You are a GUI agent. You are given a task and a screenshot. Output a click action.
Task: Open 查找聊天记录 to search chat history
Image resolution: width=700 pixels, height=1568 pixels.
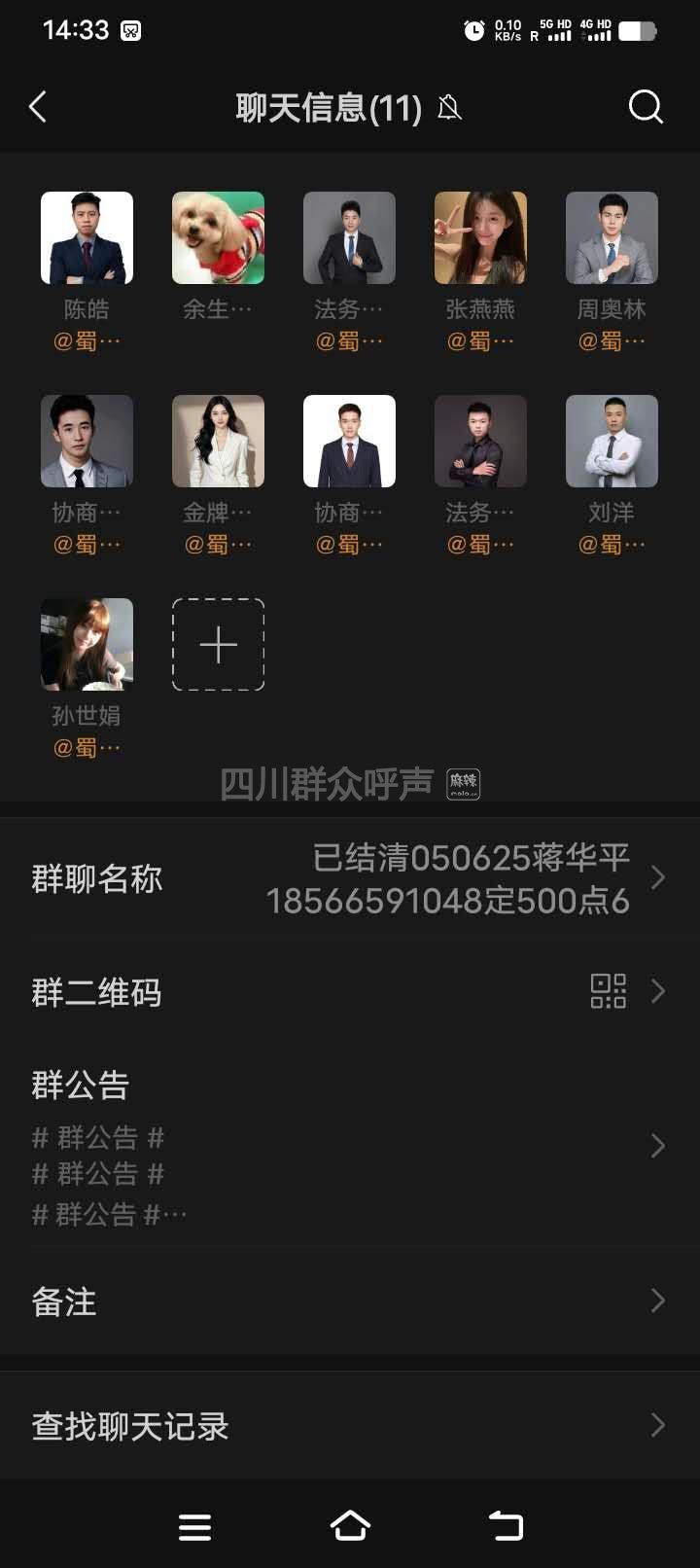click(x=350, y=1426)
